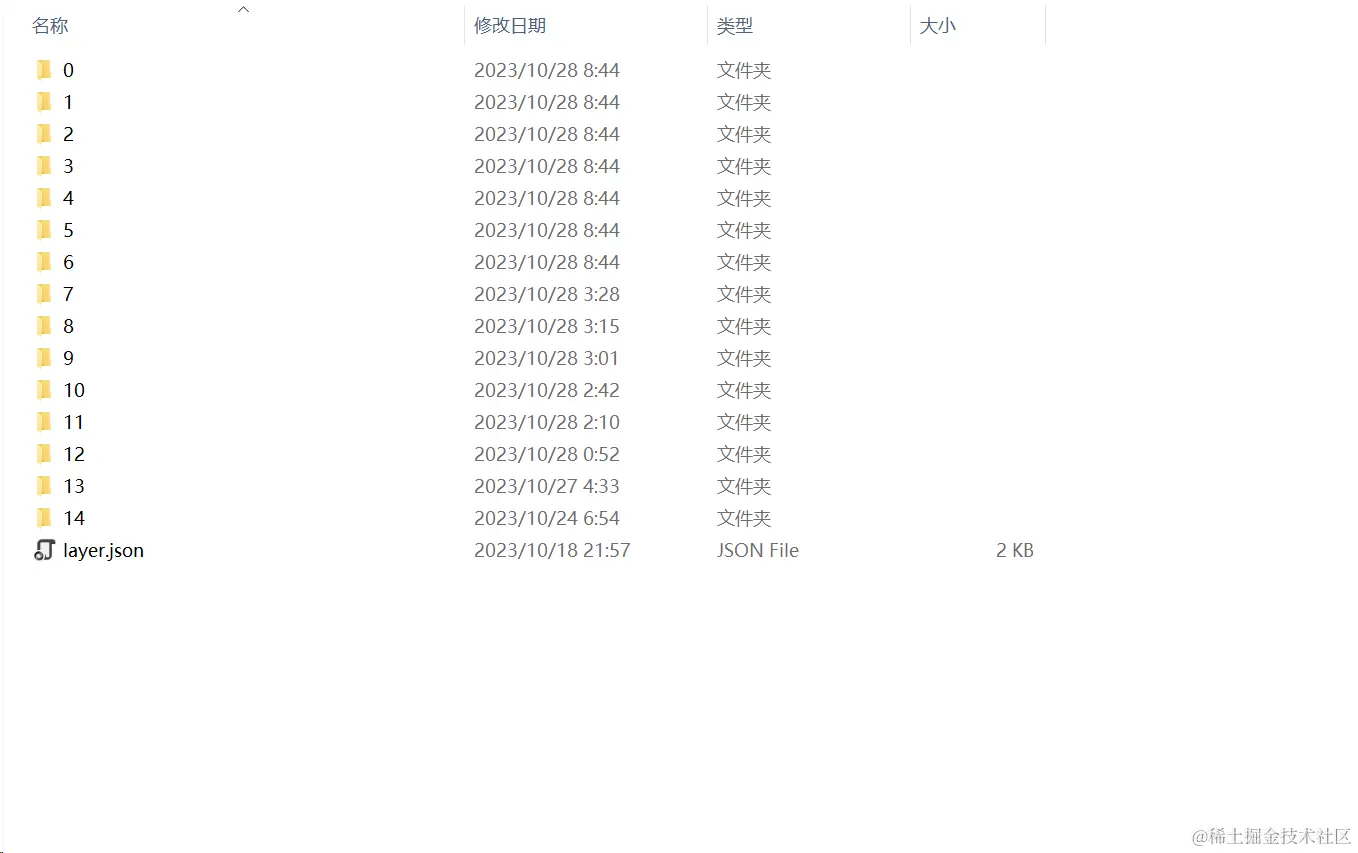The height and width of the screenshot is (853, 1358).
Task: Sort files by 修改日期 column
Action: coord(510,26)
